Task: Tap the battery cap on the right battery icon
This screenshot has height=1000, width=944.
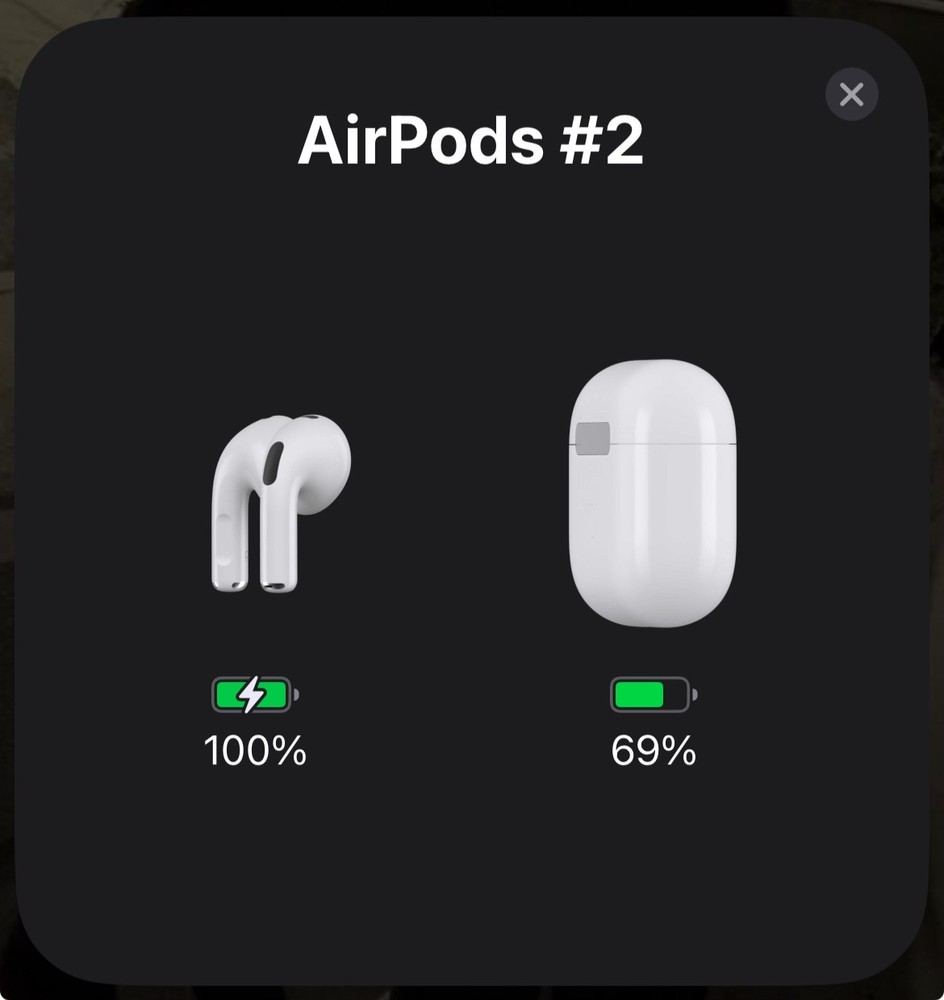Action: click(694, 692)
